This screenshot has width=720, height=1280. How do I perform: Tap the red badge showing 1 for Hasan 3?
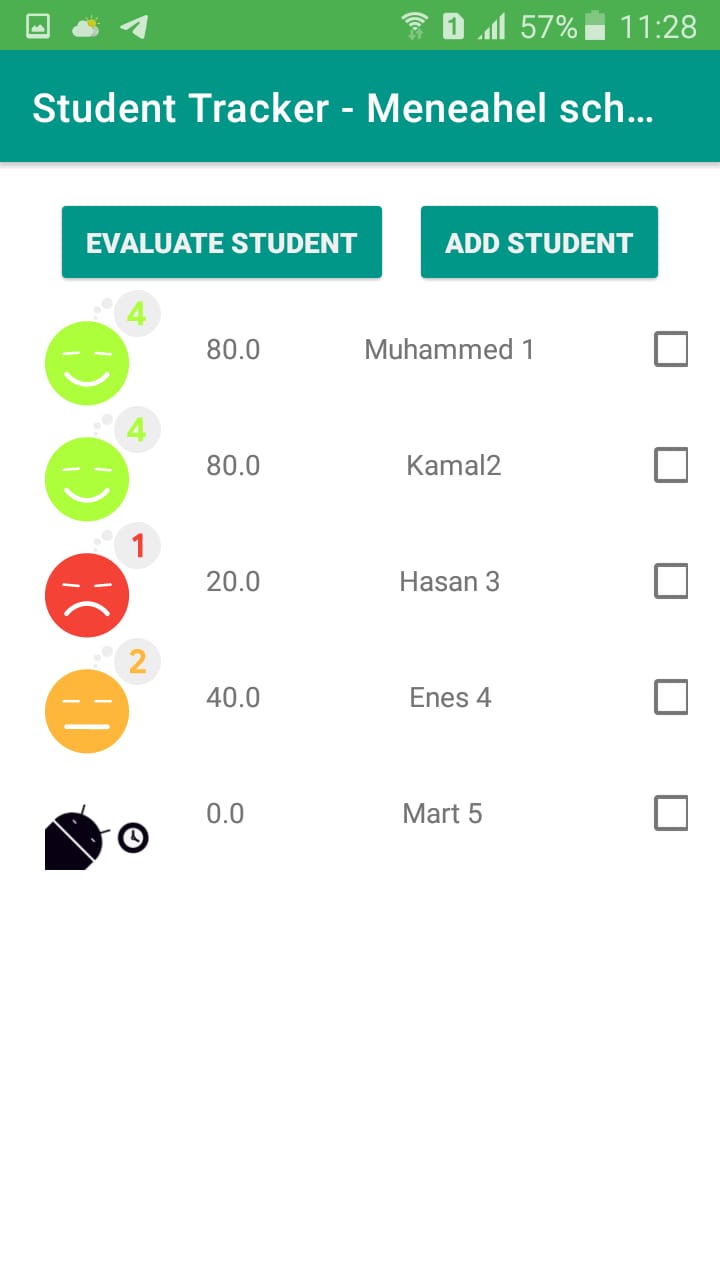click(x=135, y=545)
